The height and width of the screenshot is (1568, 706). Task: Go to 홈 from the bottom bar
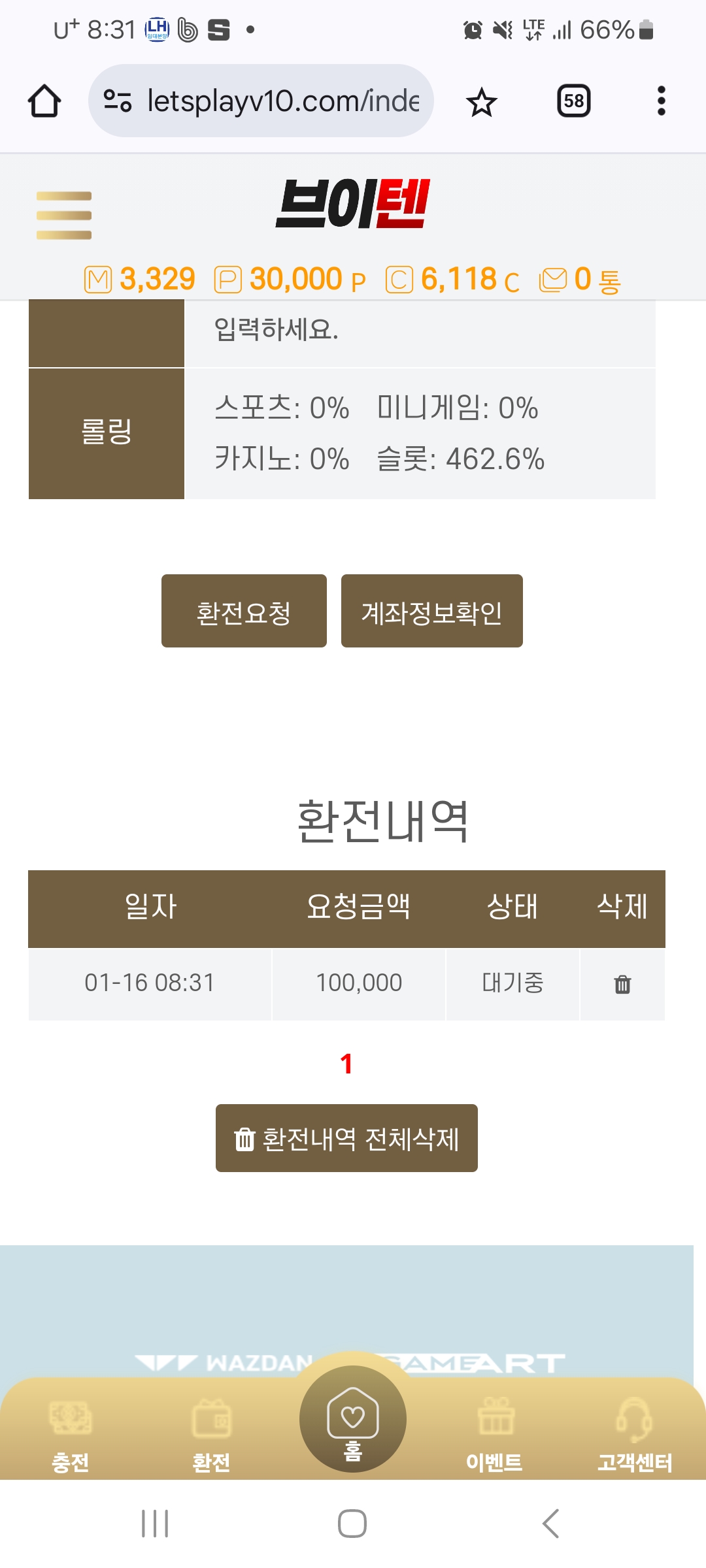(x=353, y=1419)
